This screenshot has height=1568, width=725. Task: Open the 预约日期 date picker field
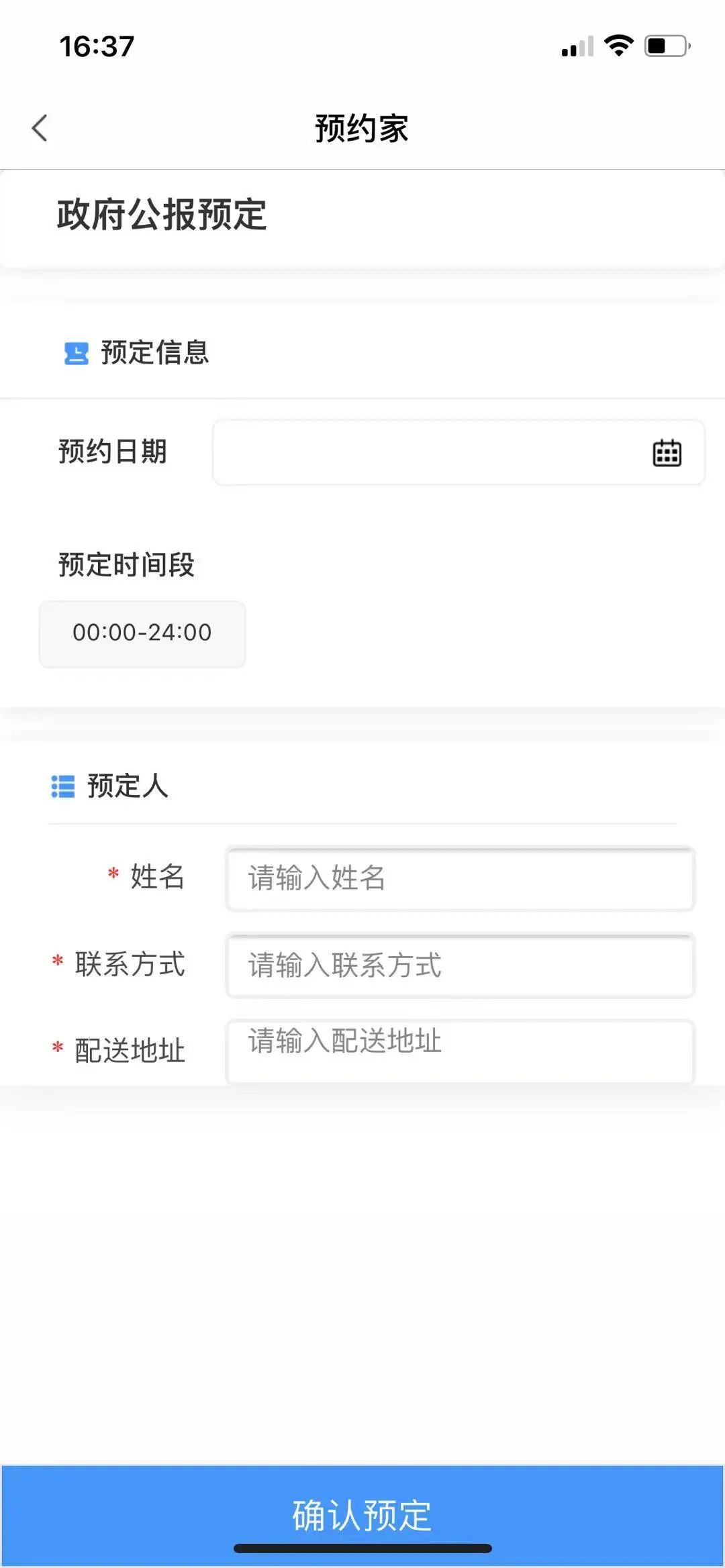pos(458,452)
